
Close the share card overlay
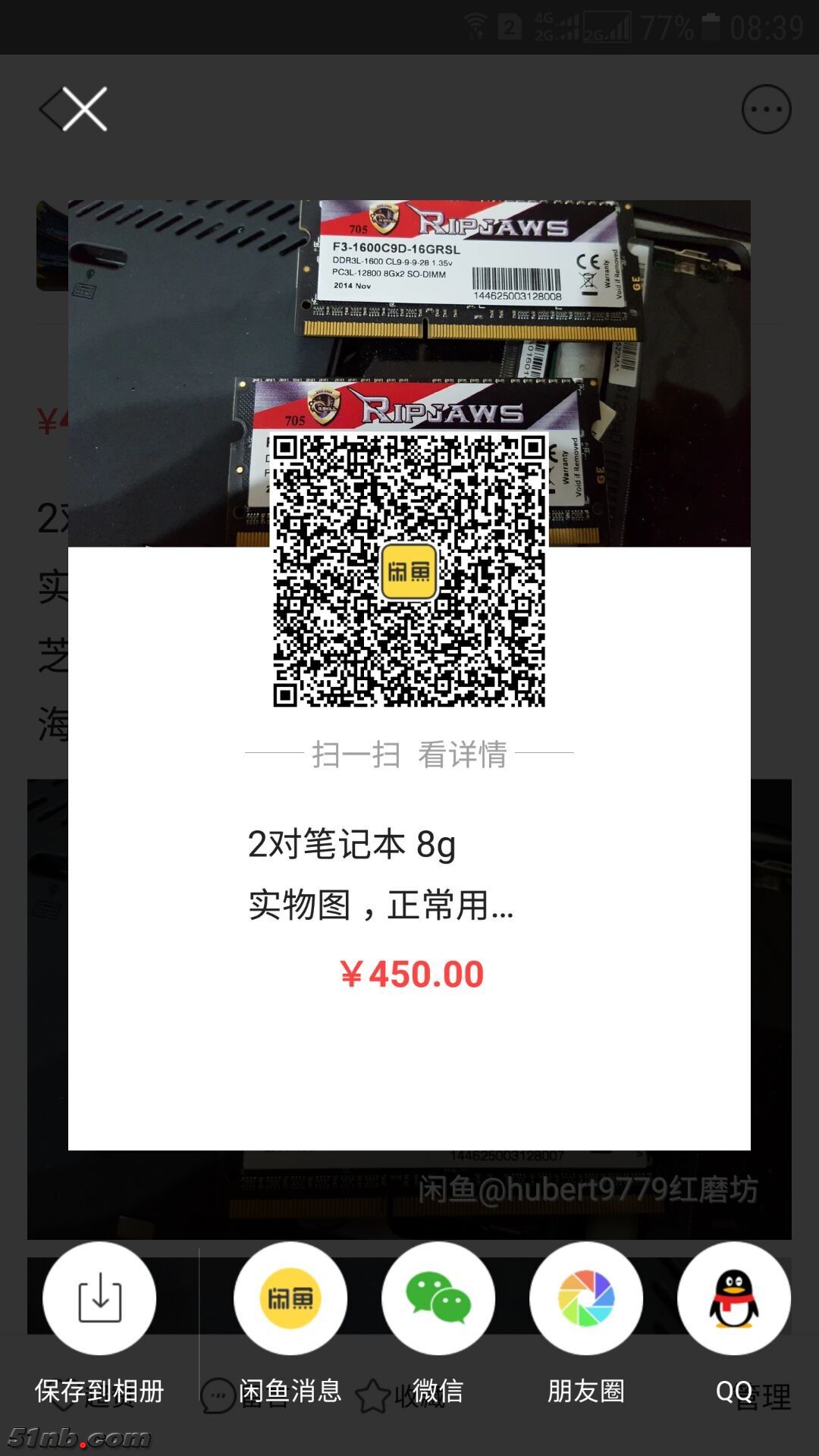[84, 109]
